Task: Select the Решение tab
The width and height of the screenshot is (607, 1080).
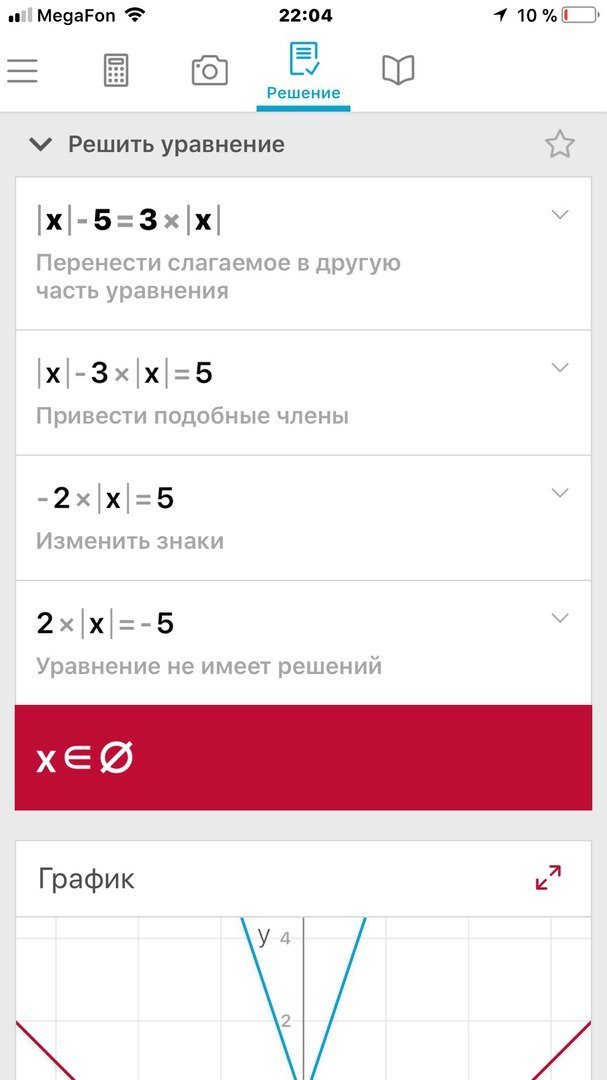Action: pyautogui.click(x=303, y=72)
